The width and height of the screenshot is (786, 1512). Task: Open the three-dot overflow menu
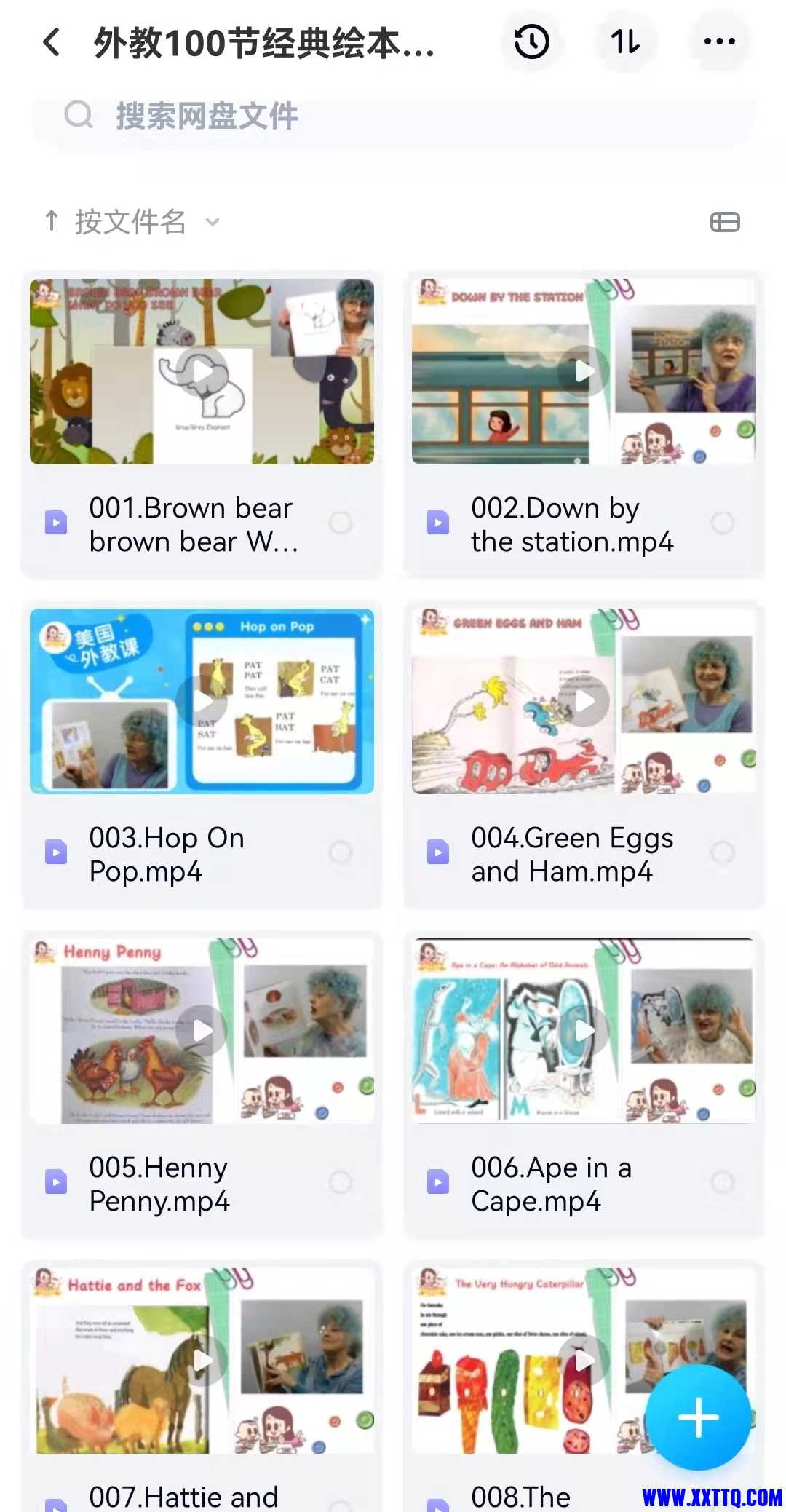coord(719,42)
